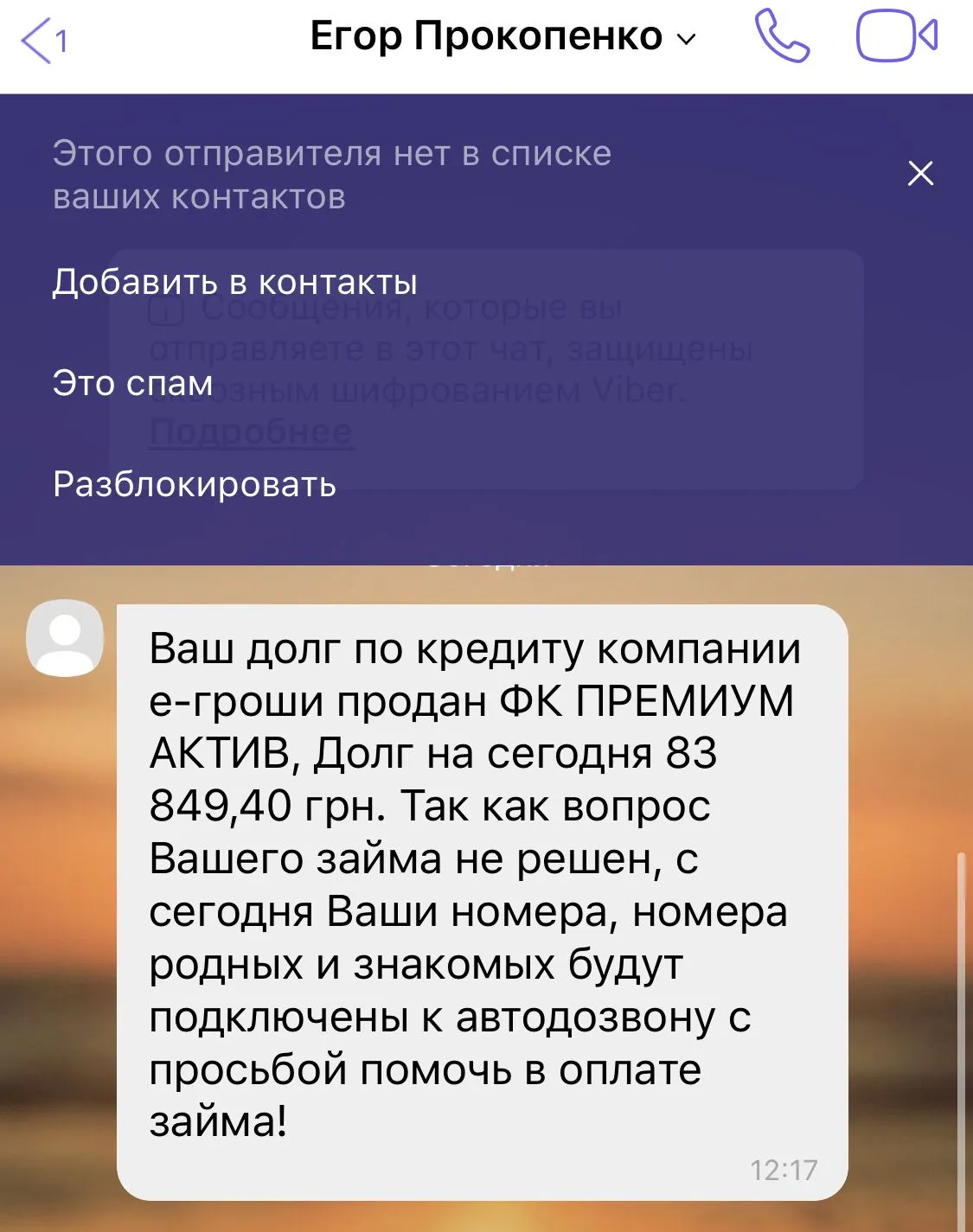The width and height of the screenshot is (973, 1232).
Task: Start a video call with Егор Прокопенко
Action: (x=896, y=36)
